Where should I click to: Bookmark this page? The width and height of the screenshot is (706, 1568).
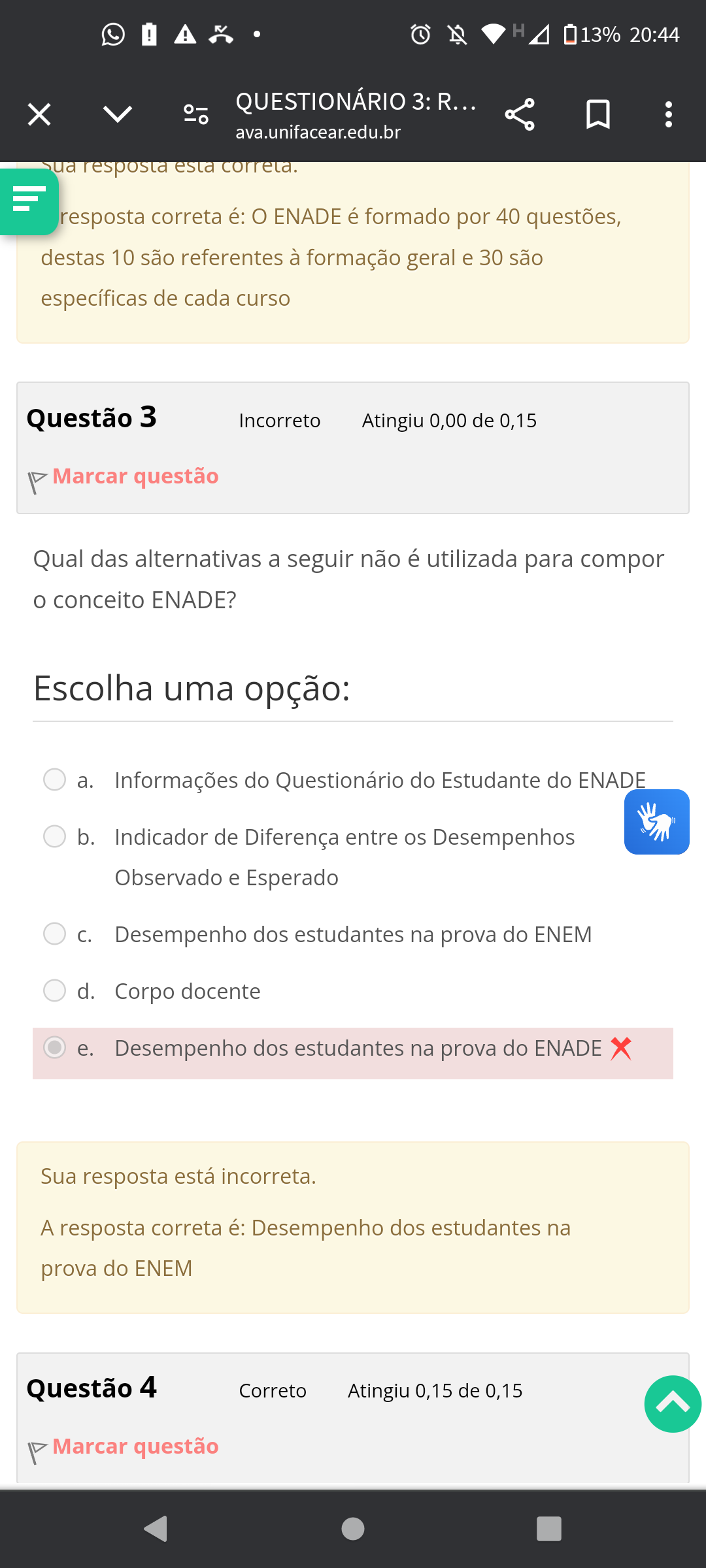[x=598, y=115]
